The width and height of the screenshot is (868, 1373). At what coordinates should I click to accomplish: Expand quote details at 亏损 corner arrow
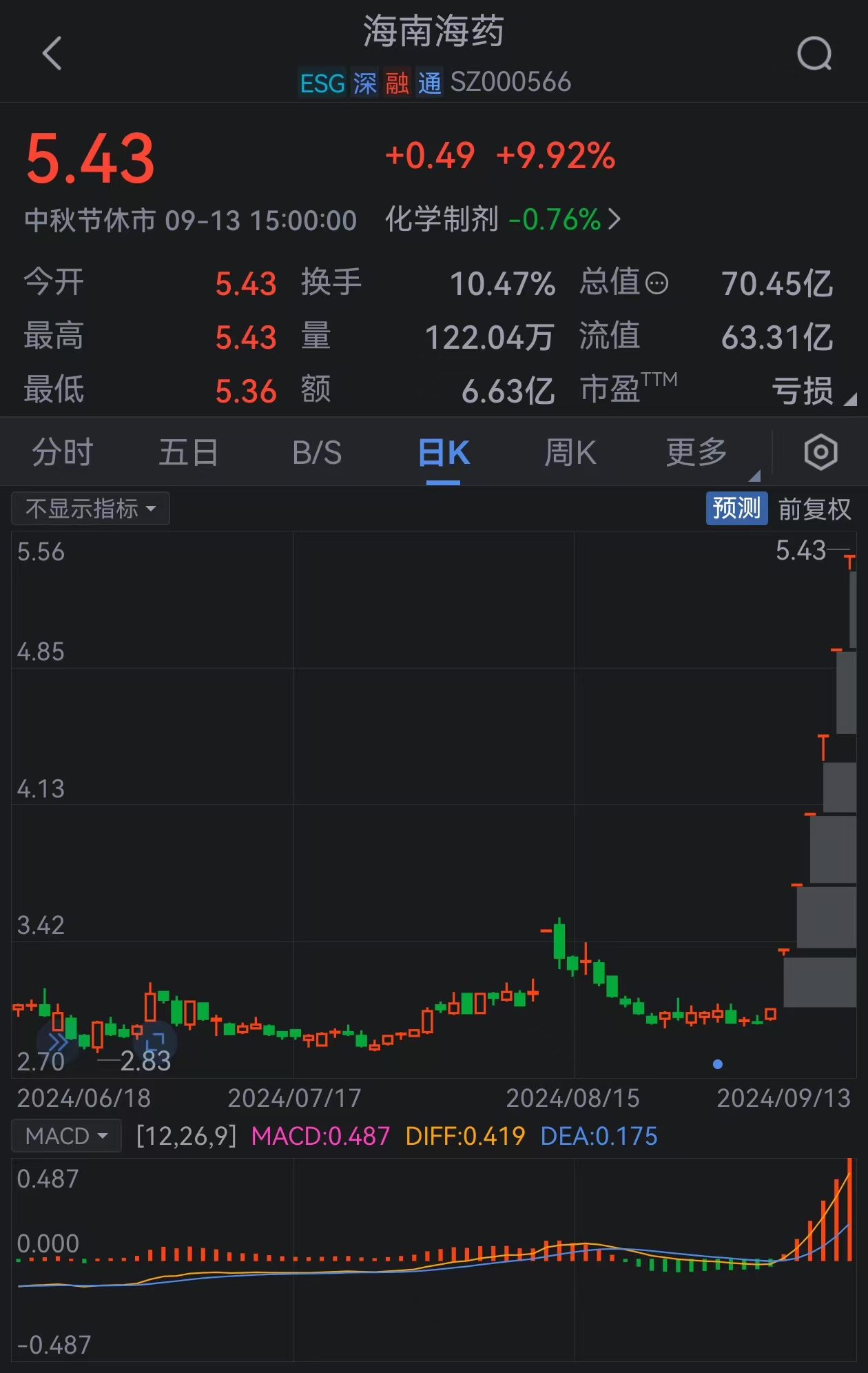pyautogui.click(x=850, y=398)
